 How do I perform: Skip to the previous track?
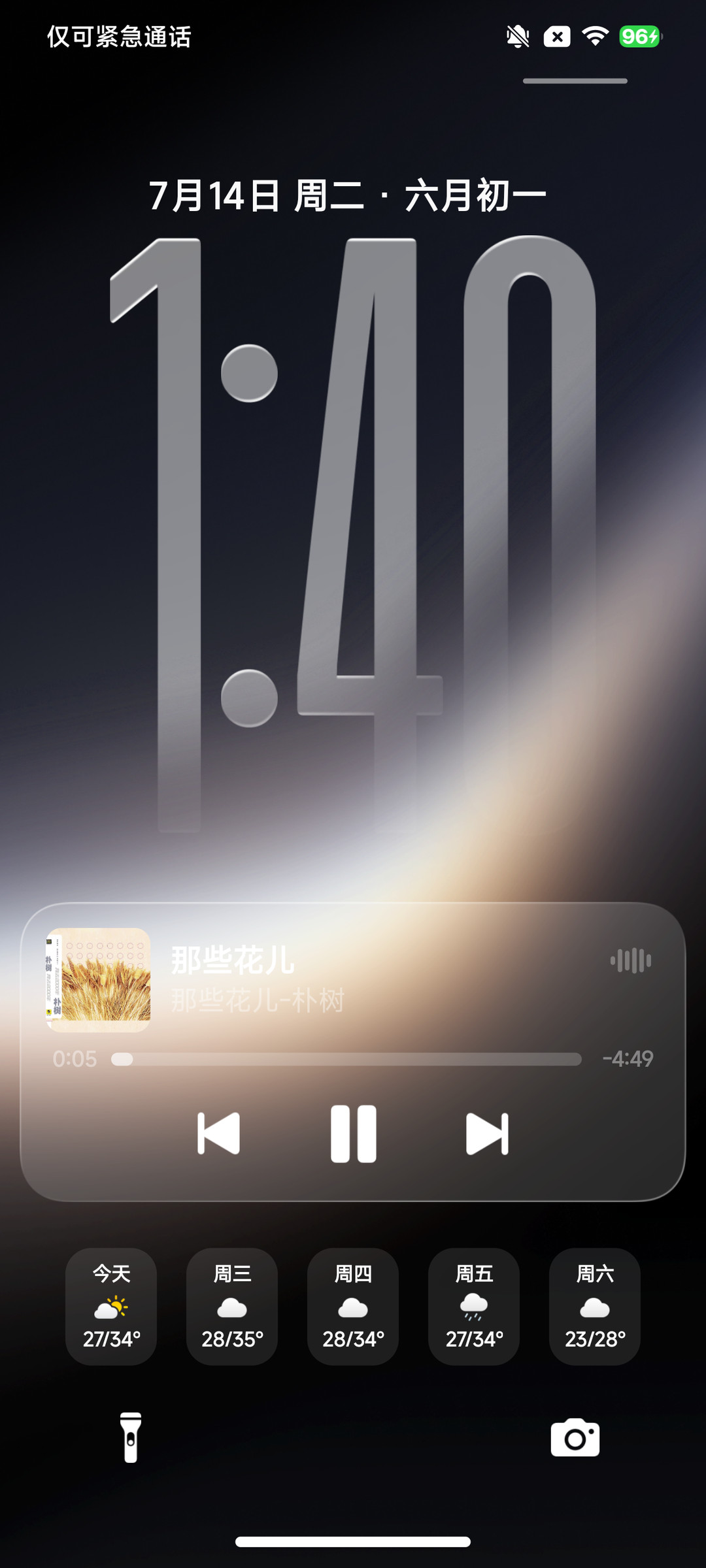(x=218, y=1134)
